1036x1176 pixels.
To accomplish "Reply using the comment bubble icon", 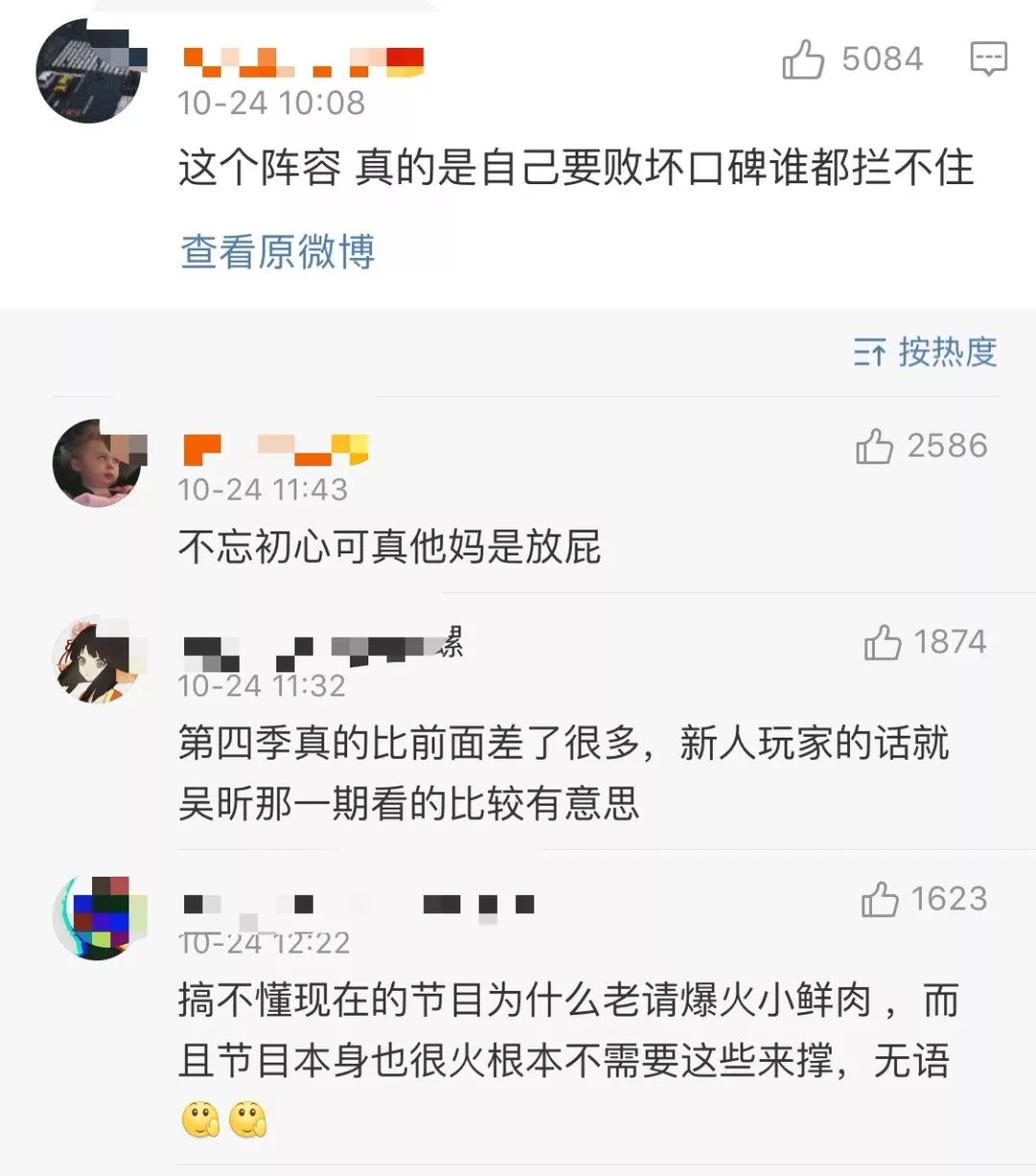I will pyautogui.click(x=988, y=59).
